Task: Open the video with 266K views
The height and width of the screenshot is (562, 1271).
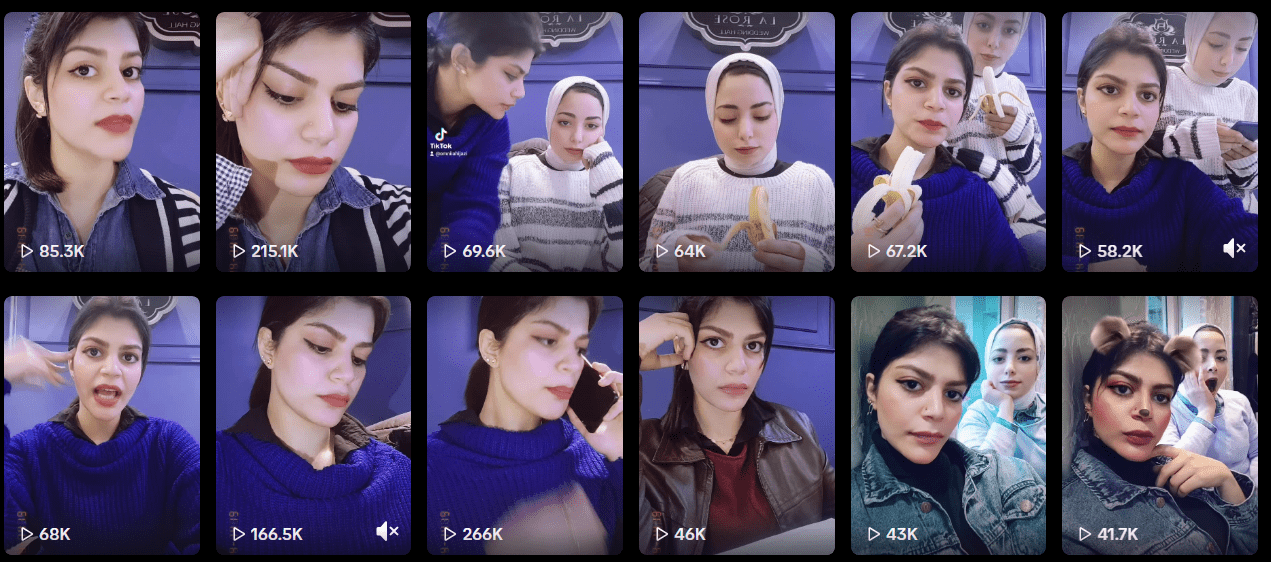Action: pos(524,424)
